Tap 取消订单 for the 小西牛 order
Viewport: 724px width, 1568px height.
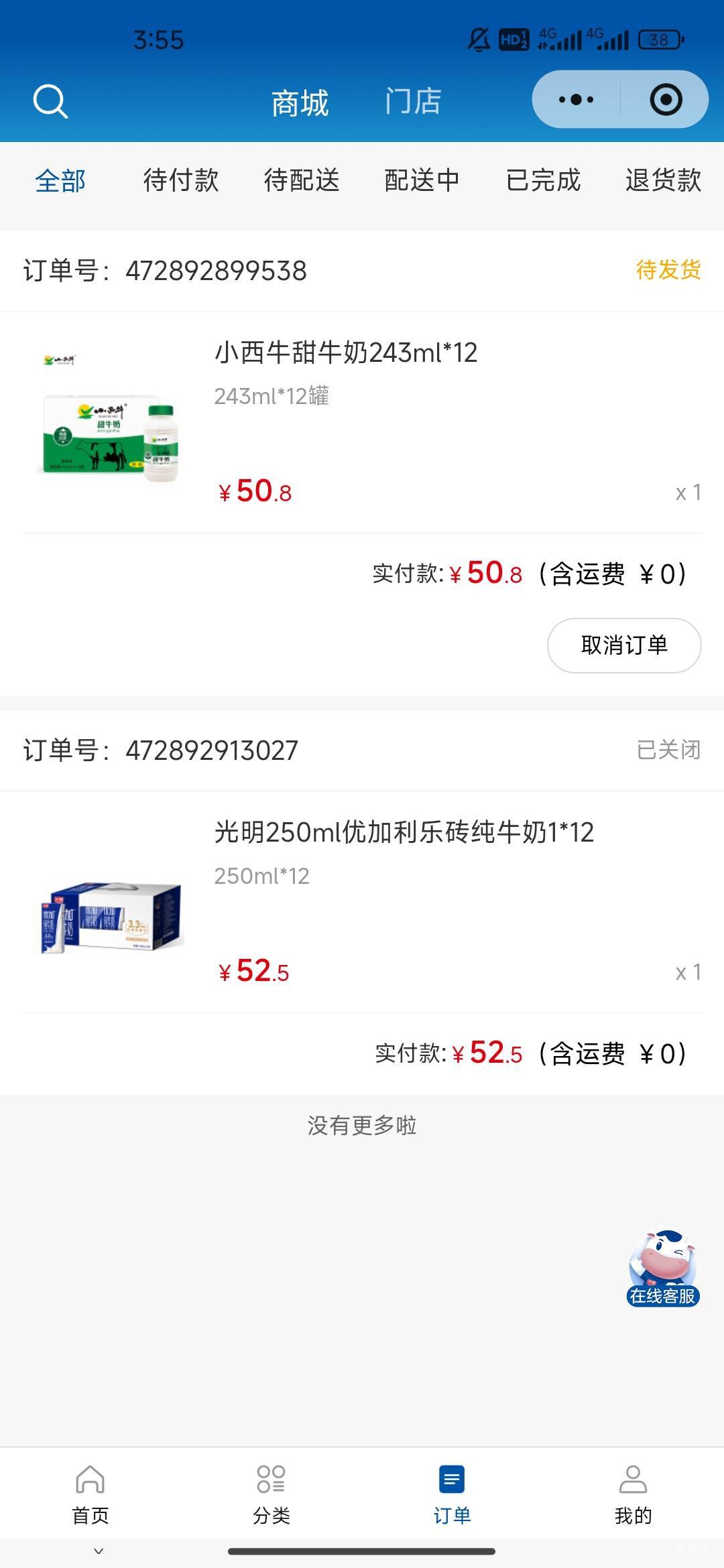(x=624, y=645)
